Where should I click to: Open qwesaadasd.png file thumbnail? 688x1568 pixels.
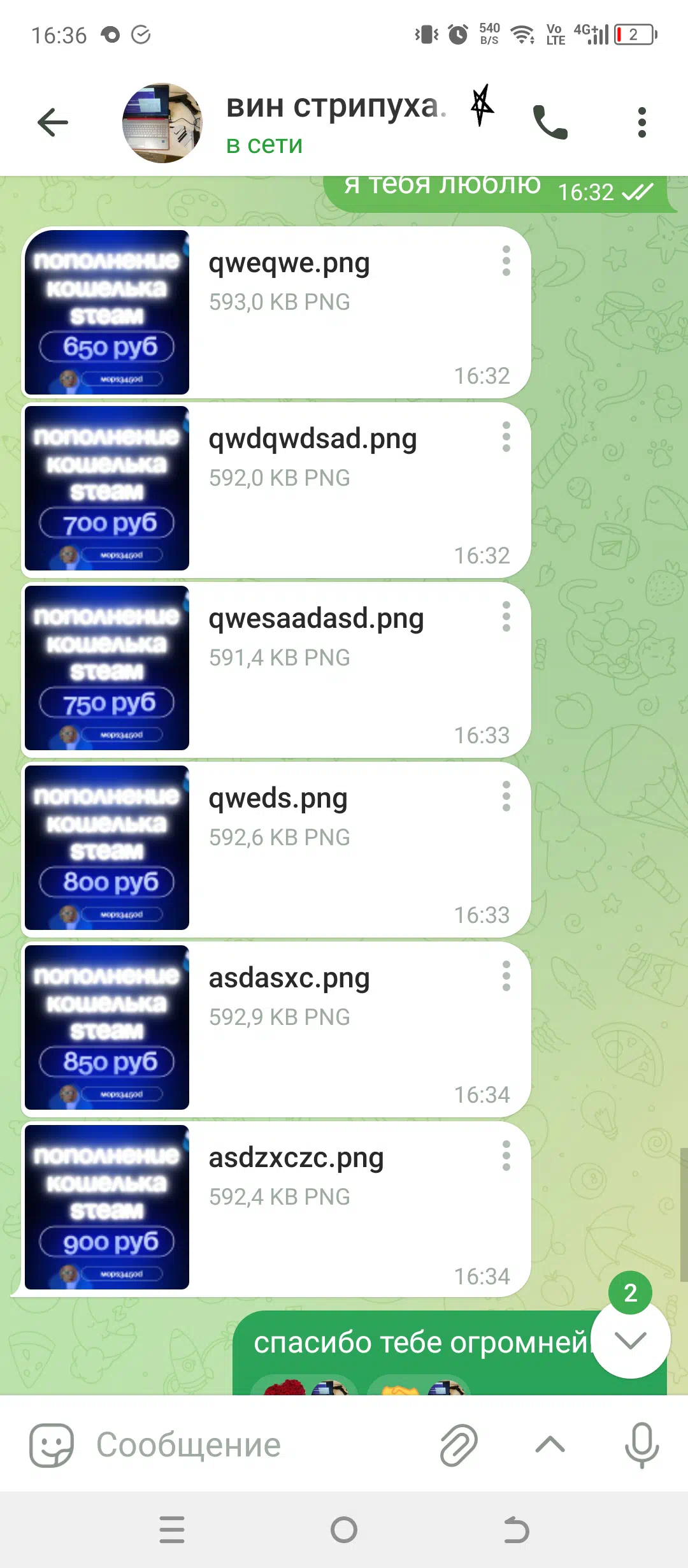point(107,668)
